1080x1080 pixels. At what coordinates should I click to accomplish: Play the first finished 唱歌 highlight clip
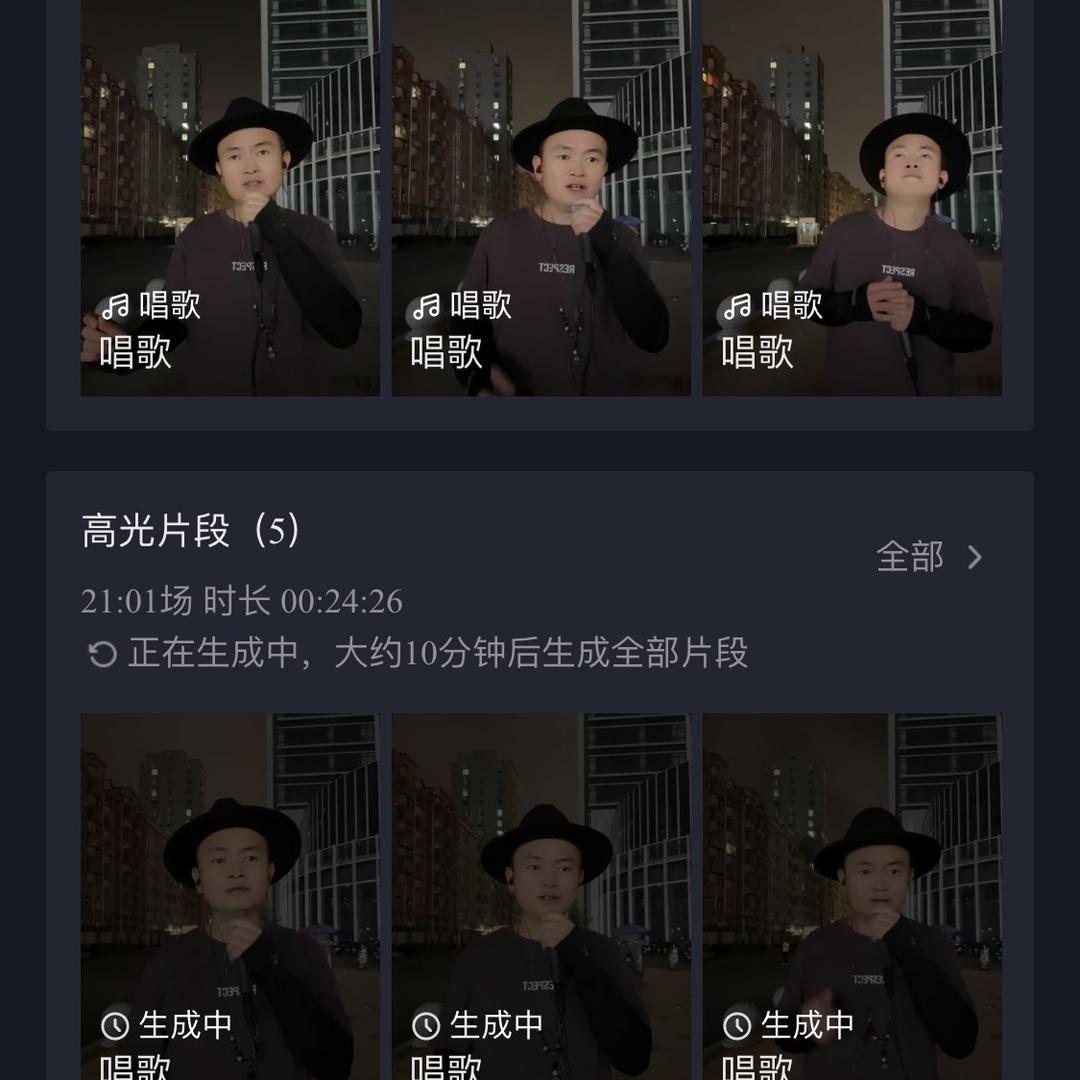point(230,200)
